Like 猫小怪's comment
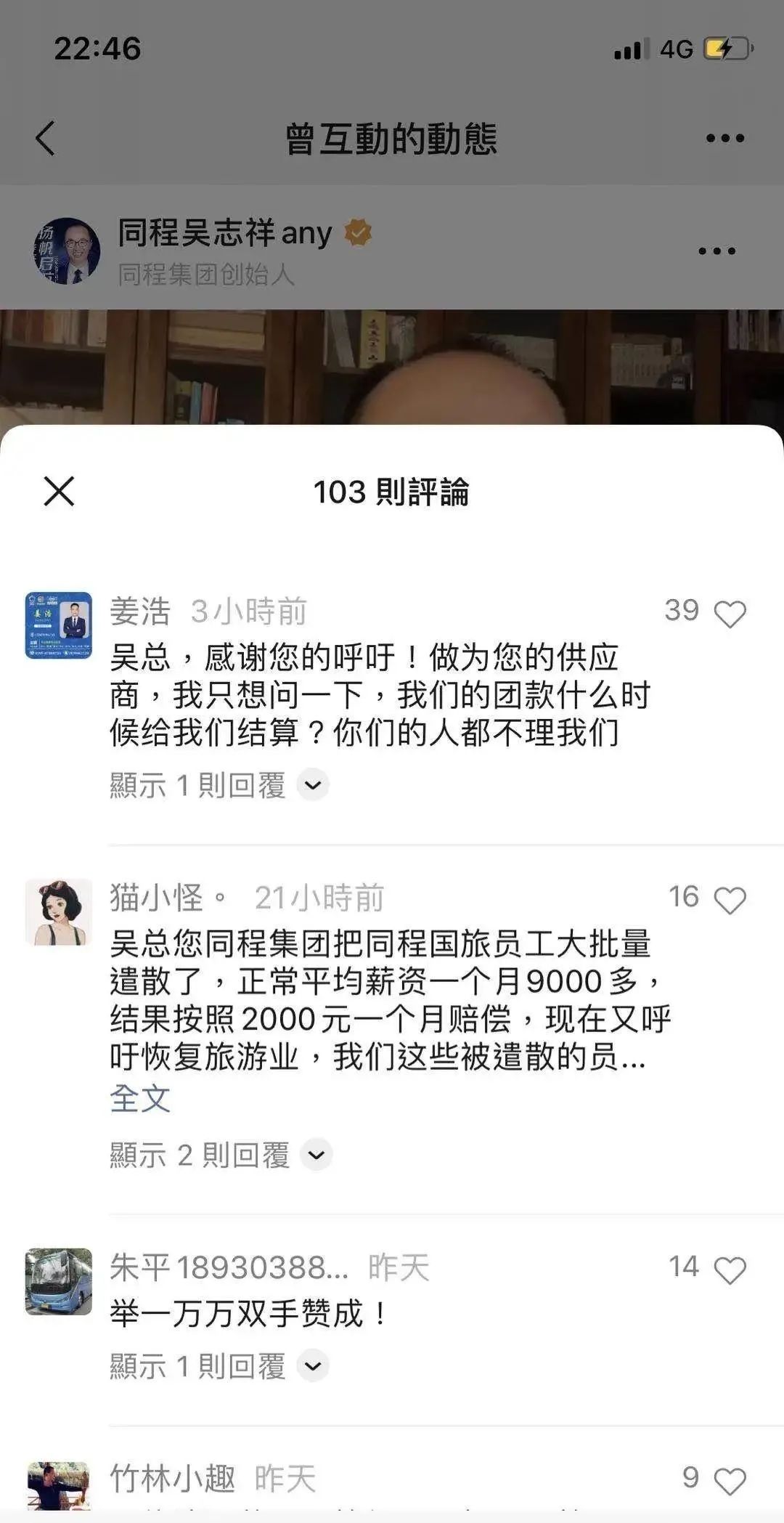Image resolution: width=784 pixels, height=1523 pixels. pos(730,901)
